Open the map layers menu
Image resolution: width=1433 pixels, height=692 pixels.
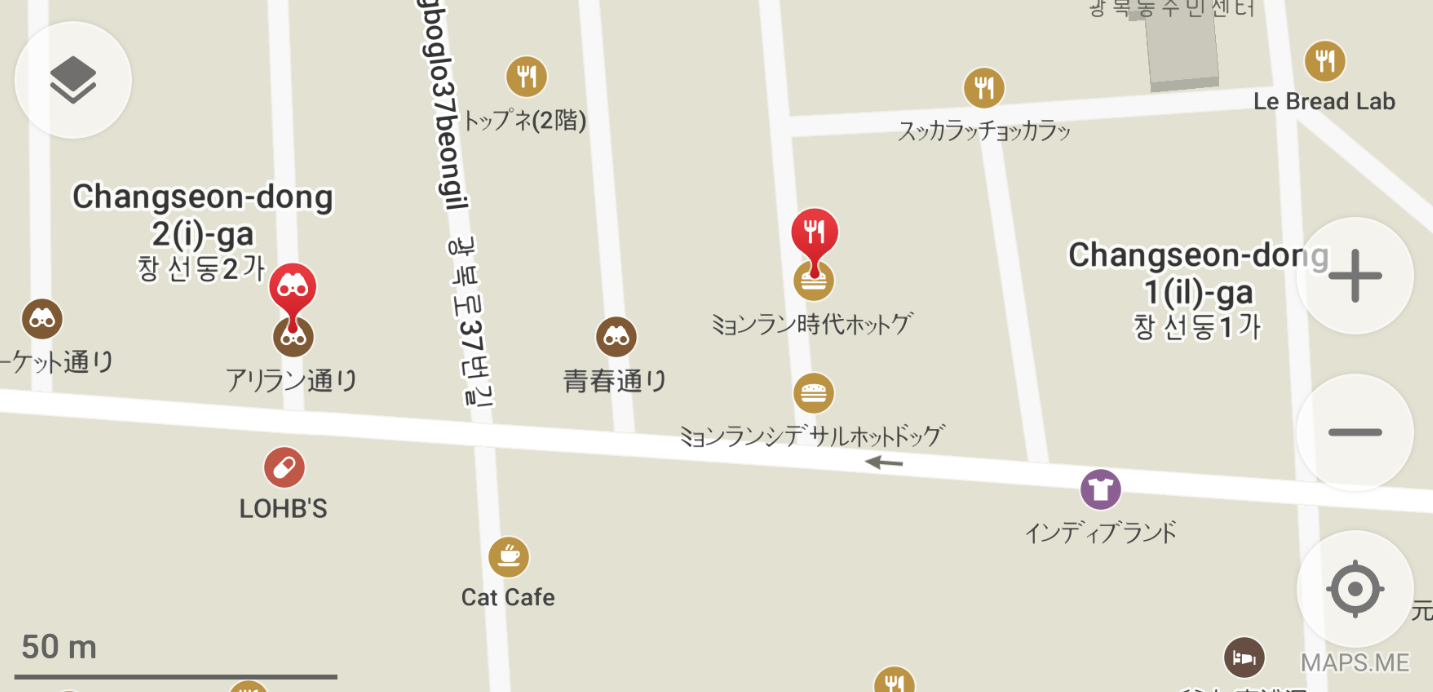click(x=73, y=80)
